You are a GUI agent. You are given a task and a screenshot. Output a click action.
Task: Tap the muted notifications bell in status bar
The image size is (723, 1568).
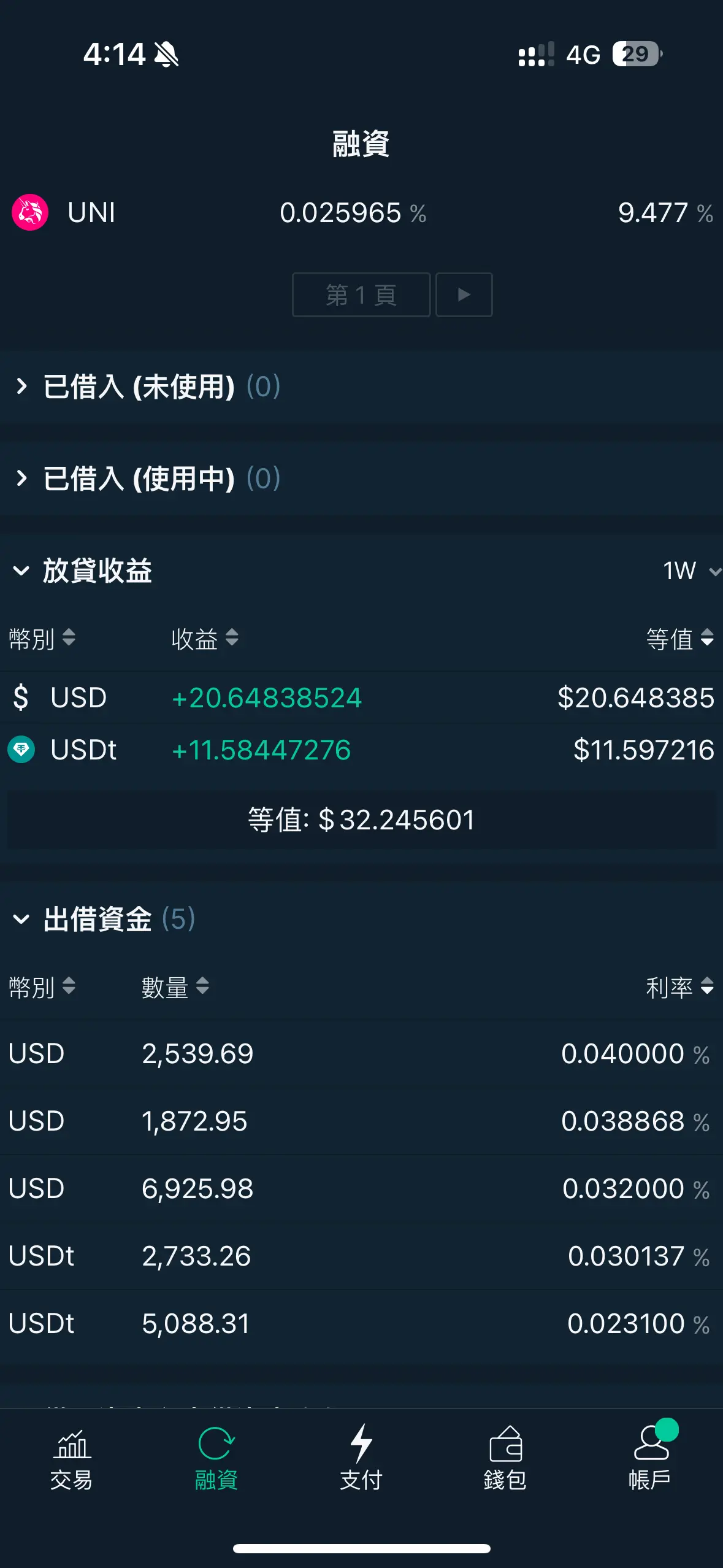tap(167, 54)
